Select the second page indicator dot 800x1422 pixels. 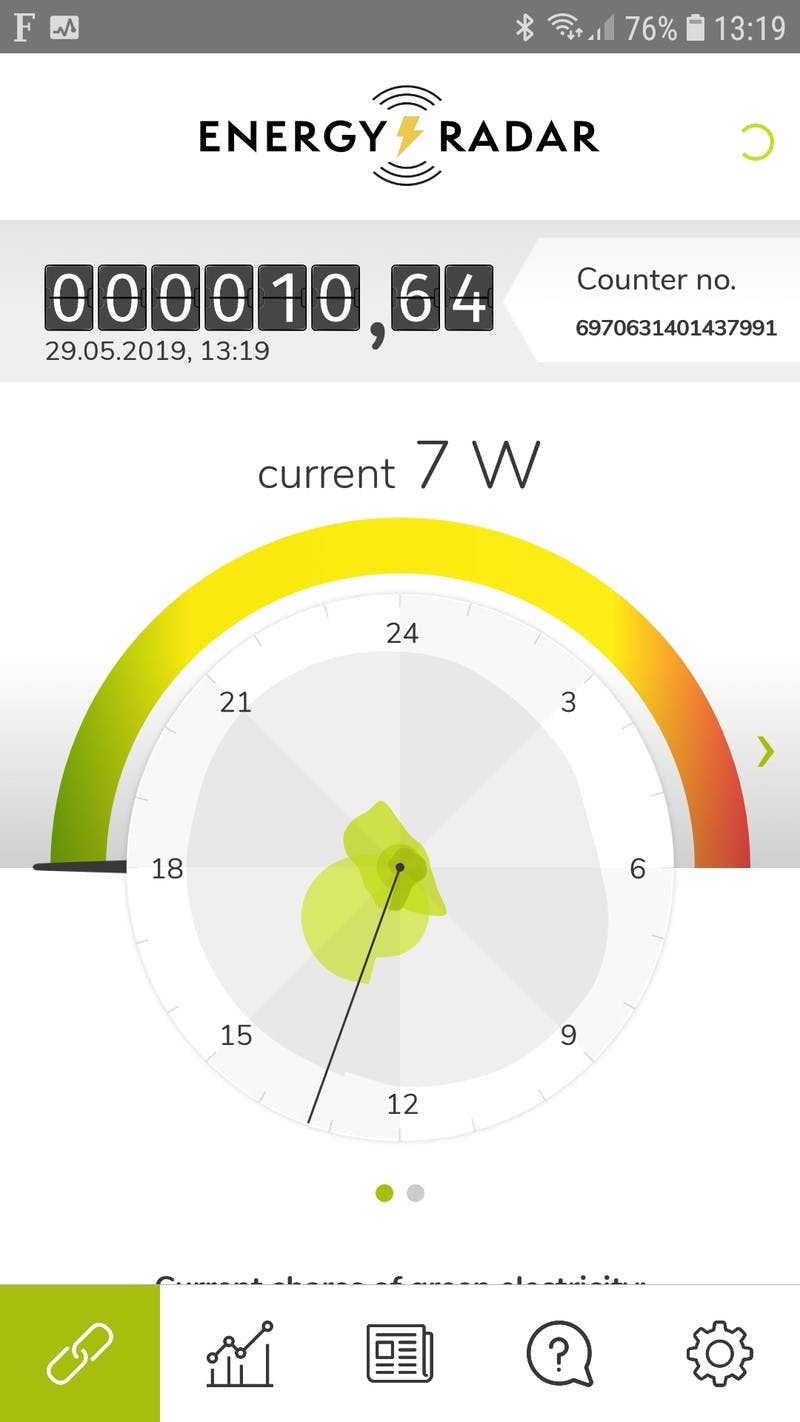click(416, 1193)
